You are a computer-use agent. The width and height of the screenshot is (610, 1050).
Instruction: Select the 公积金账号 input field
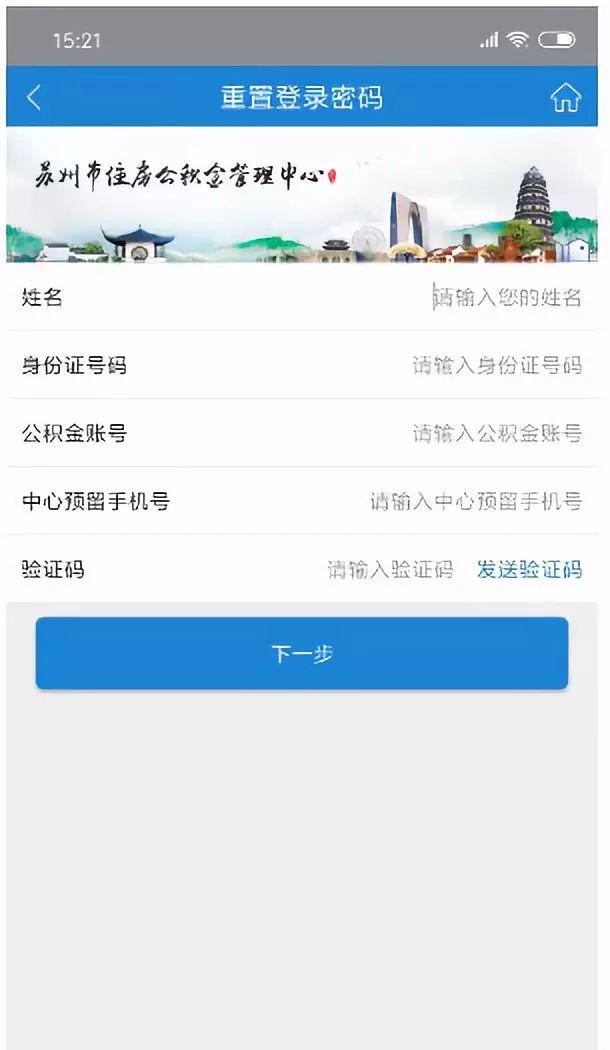[x=496, y=433]
